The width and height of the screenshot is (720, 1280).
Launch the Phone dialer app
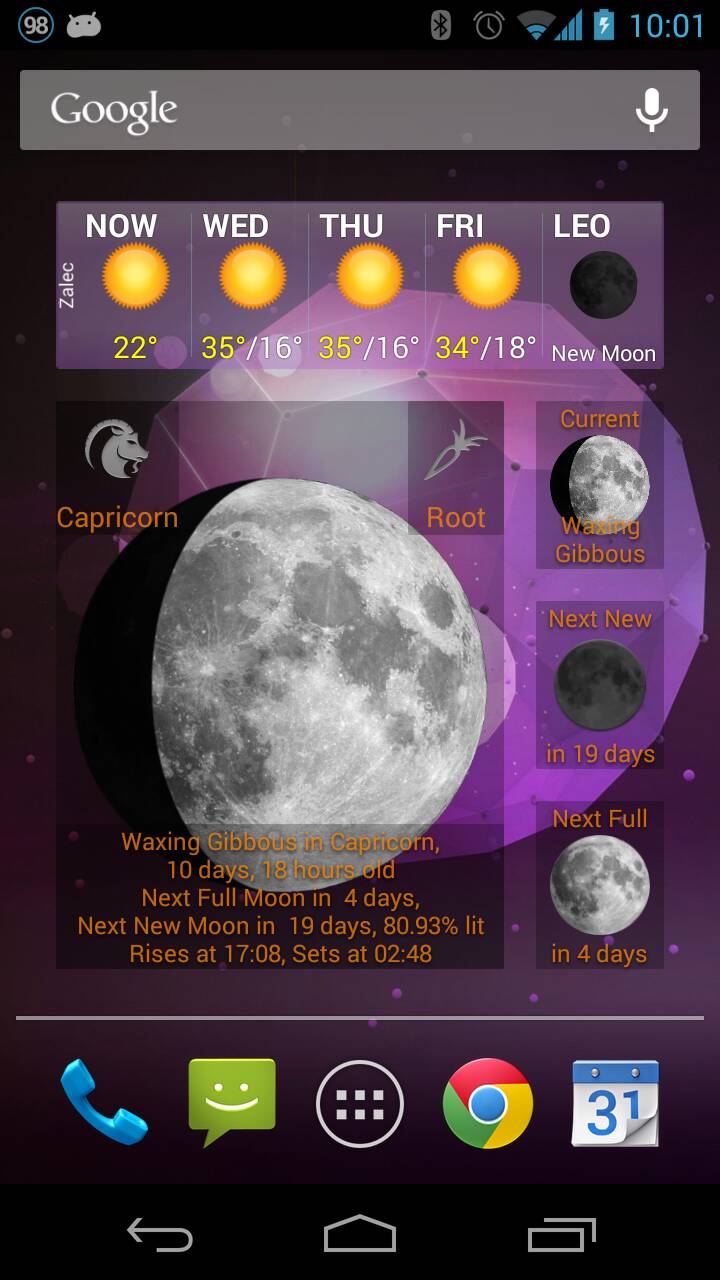pyautogui.click(x=104, y=1103)
